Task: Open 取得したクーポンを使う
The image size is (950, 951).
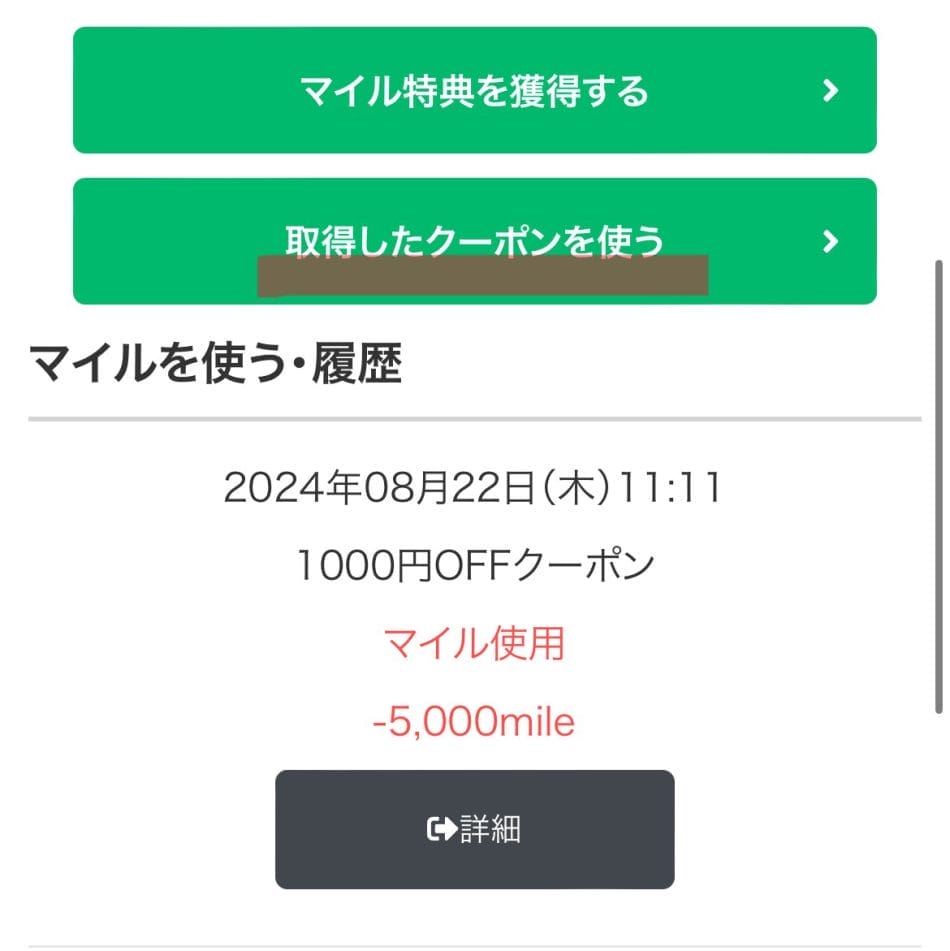Action: pyautogui.click(x=475, y=240)
